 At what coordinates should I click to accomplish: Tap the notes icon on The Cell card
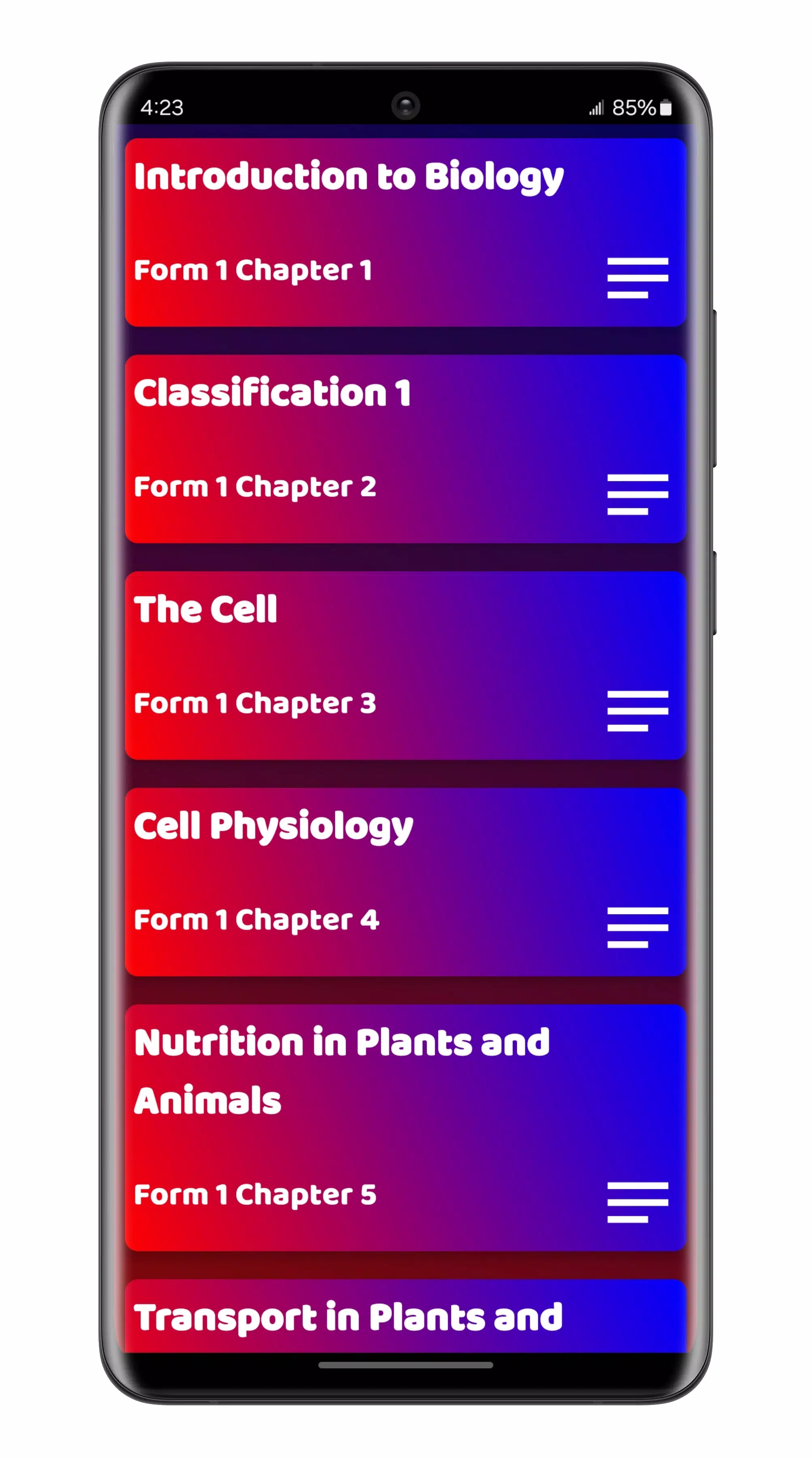(x=637, y=710)
